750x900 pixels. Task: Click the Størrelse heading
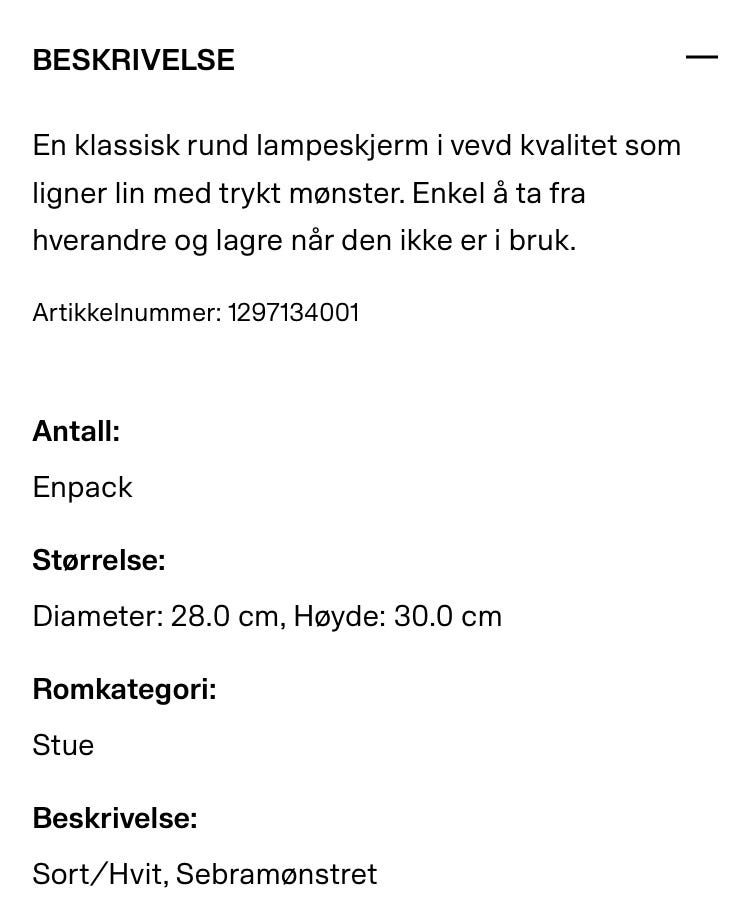[98, 560]
